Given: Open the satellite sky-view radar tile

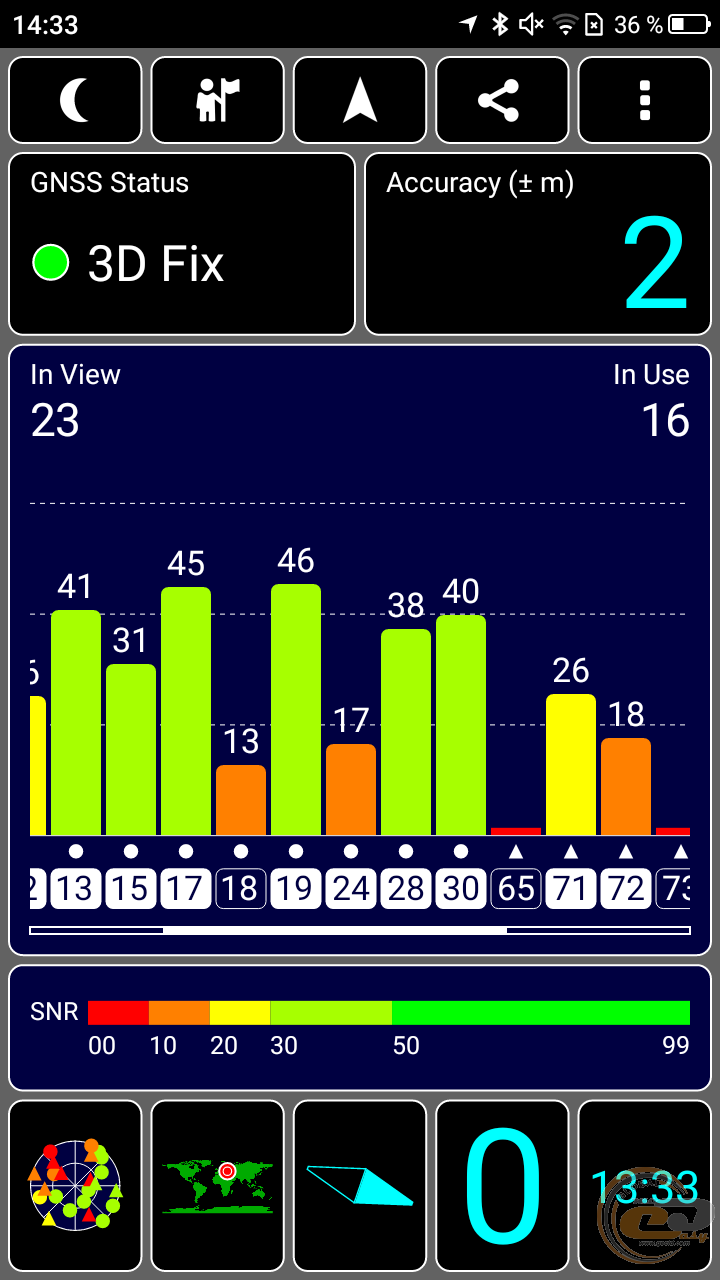Looking at the screenshot, I should [x=75, y=1186].
